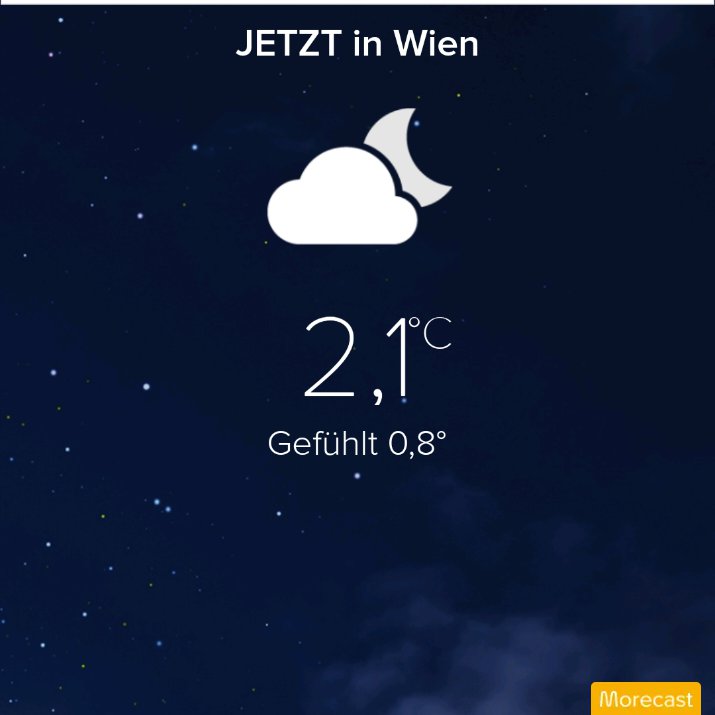The width and height of the screenshot is (715, 715).
Task: Open the yellow Morecast button
Action: pyautogui.click(x=646, y=699)
